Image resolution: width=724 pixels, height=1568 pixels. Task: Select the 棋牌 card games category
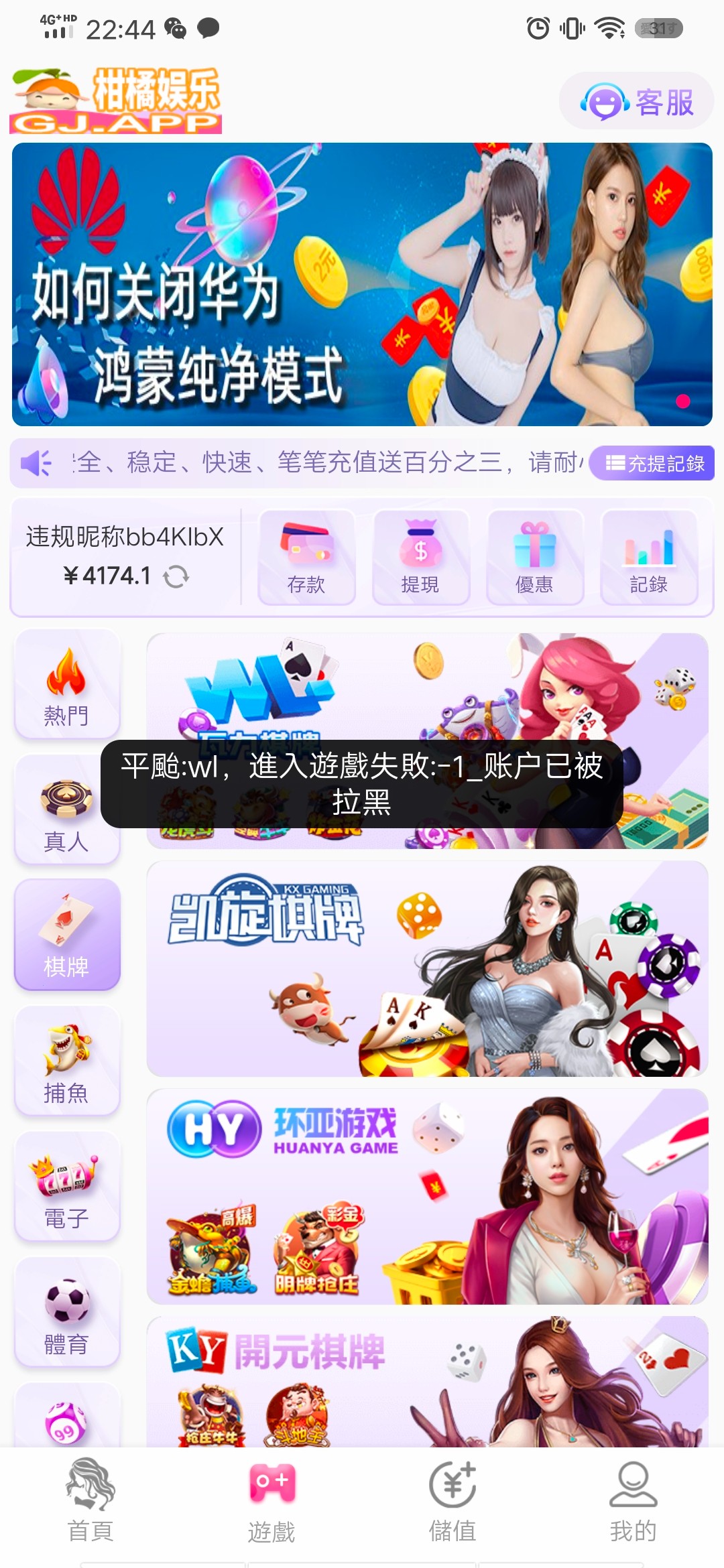66,935
